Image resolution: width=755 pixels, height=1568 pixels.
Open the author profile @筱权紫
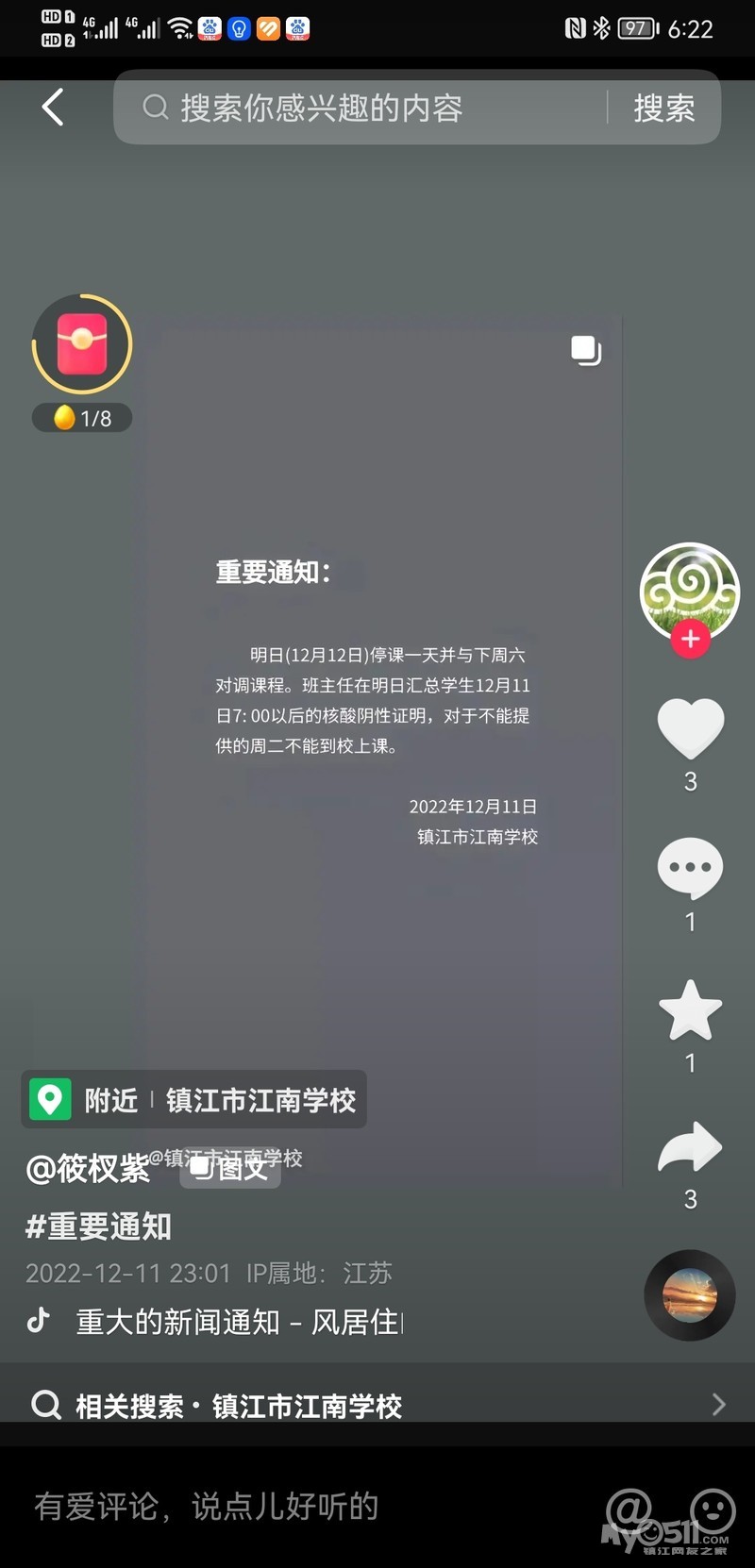click(x=88, y=1169)
